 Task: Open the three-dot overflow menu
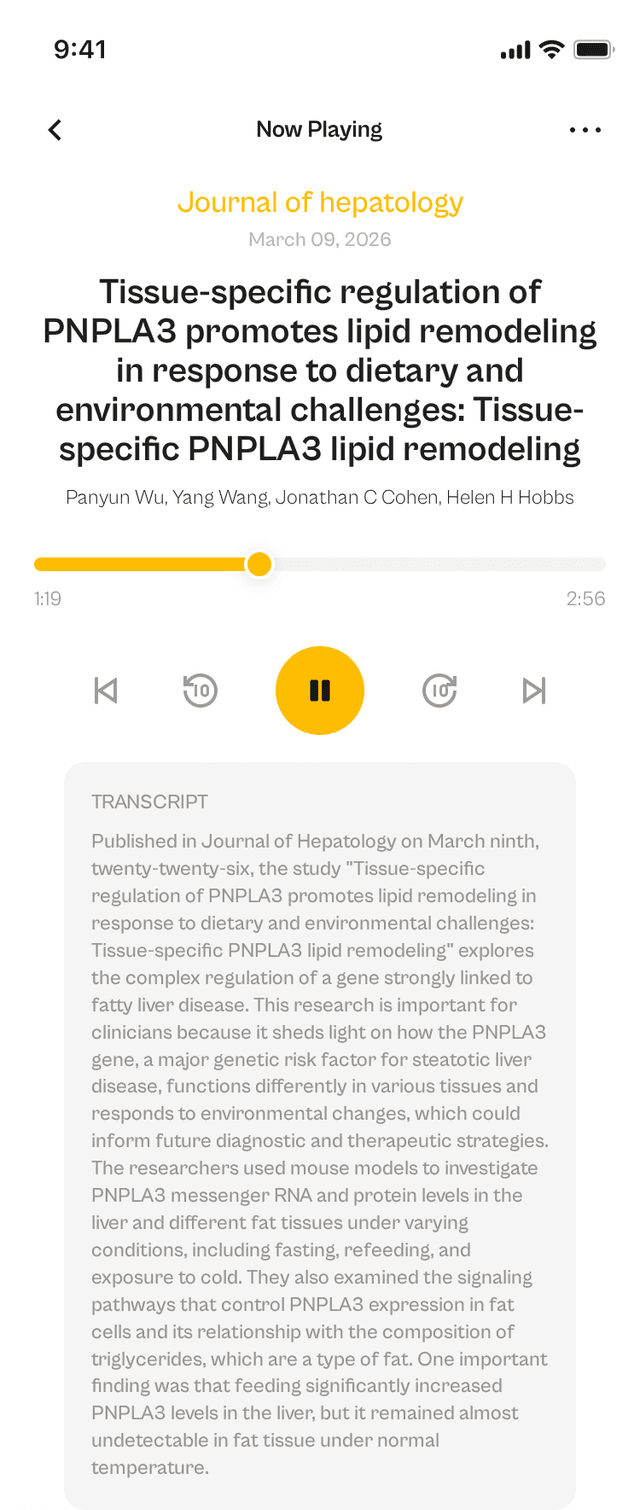(x=585, y=130)
